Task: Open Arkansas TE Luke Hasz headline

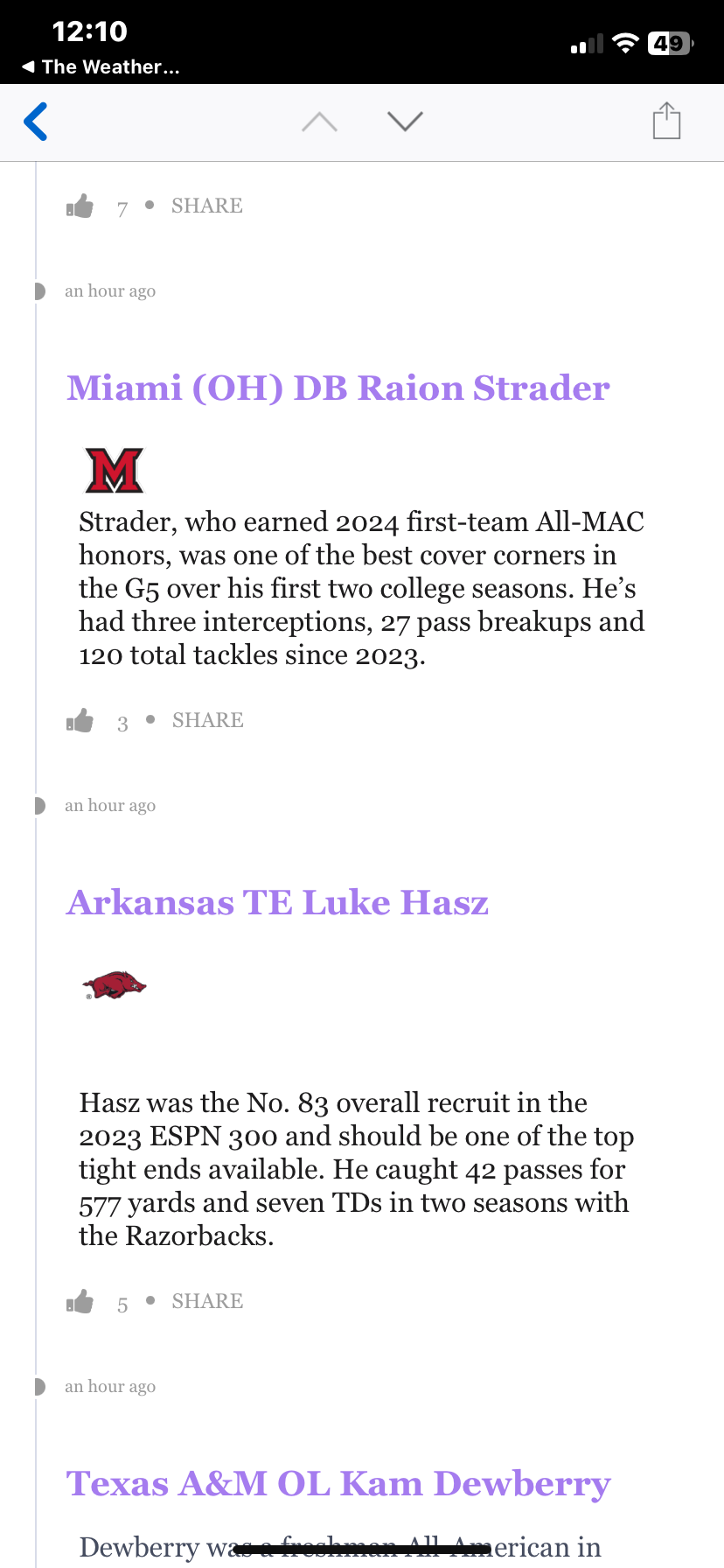Action: 277,902
